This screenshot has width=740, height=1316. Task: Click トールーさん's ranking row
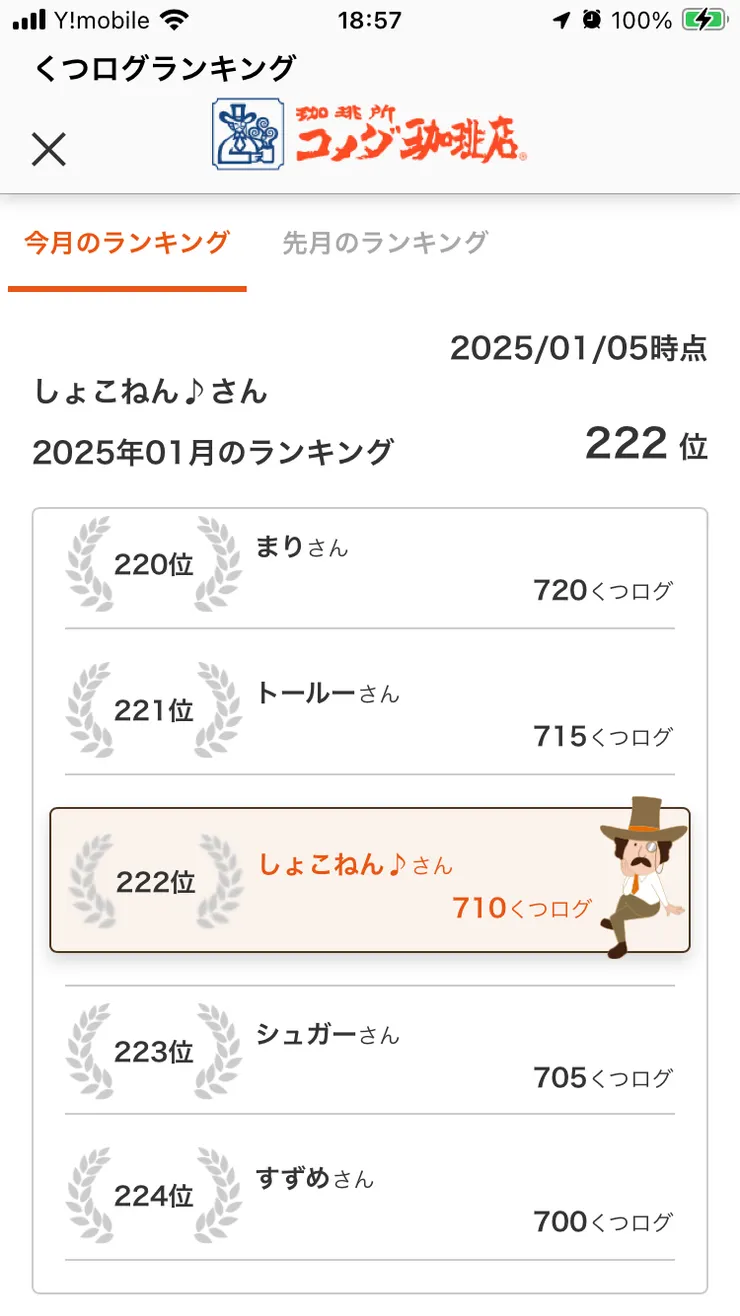(370, 710)
